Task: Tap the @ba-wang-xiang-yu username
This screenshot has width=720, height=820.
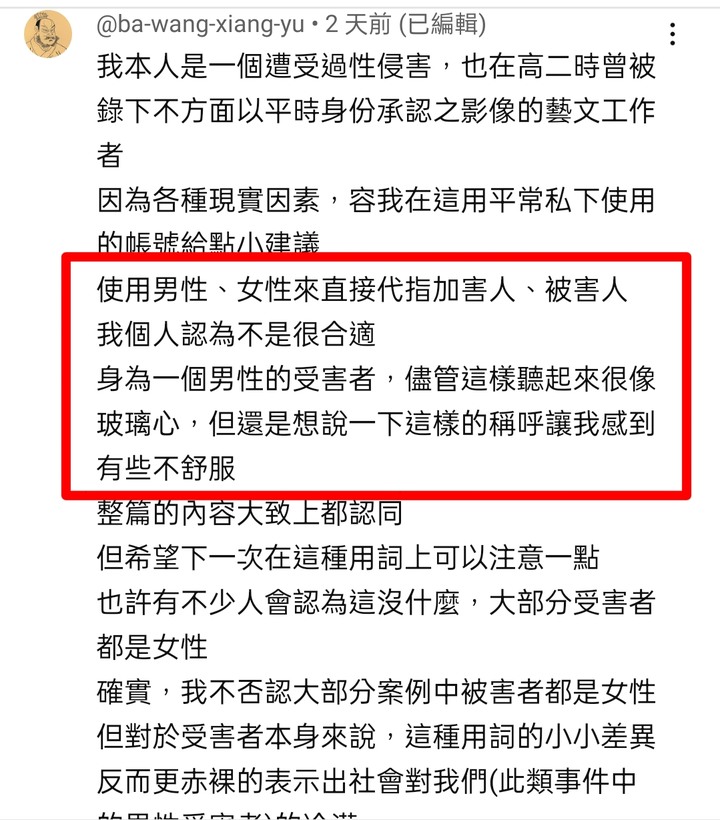Action: pyautogui.click(x=200, y=24)
